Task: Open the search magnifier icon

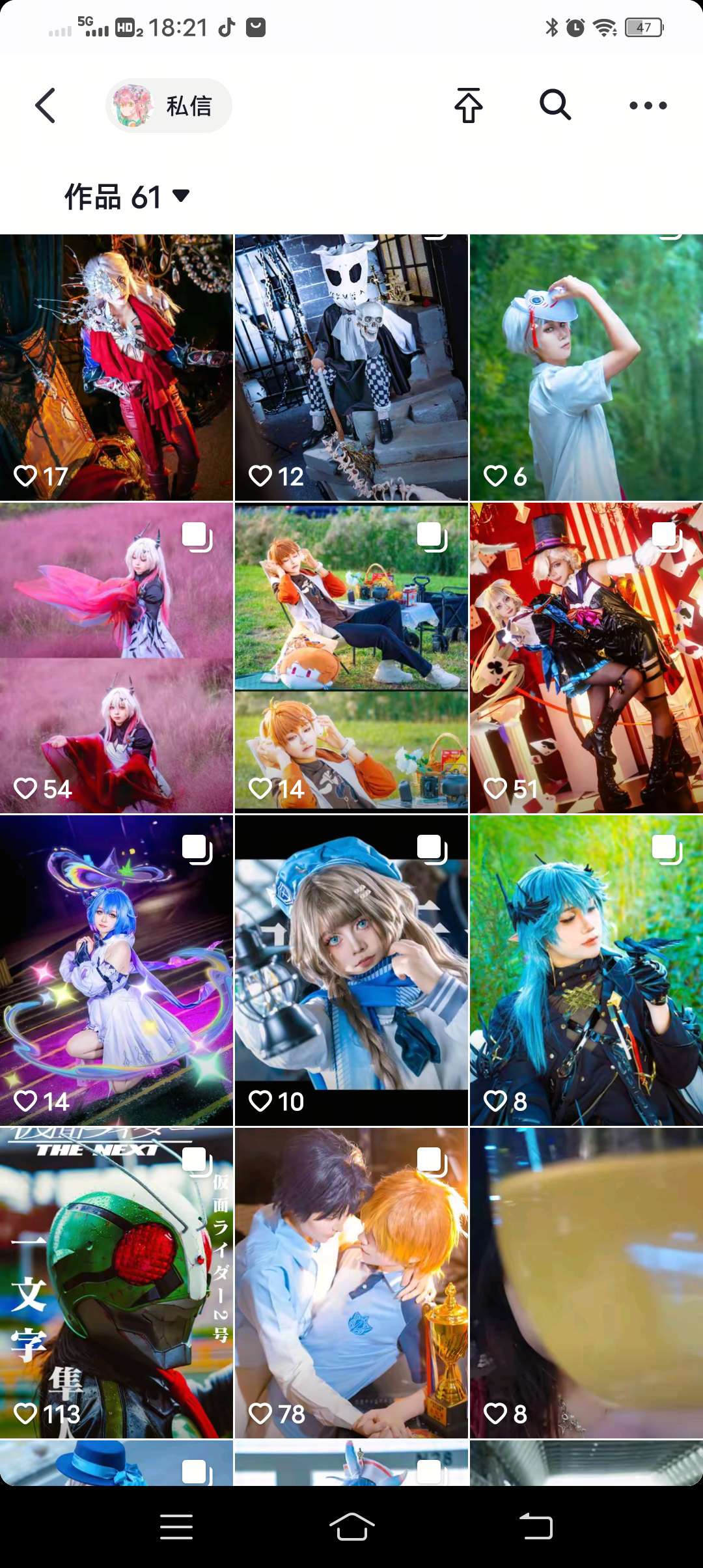Action: click(x=555, y=105)
